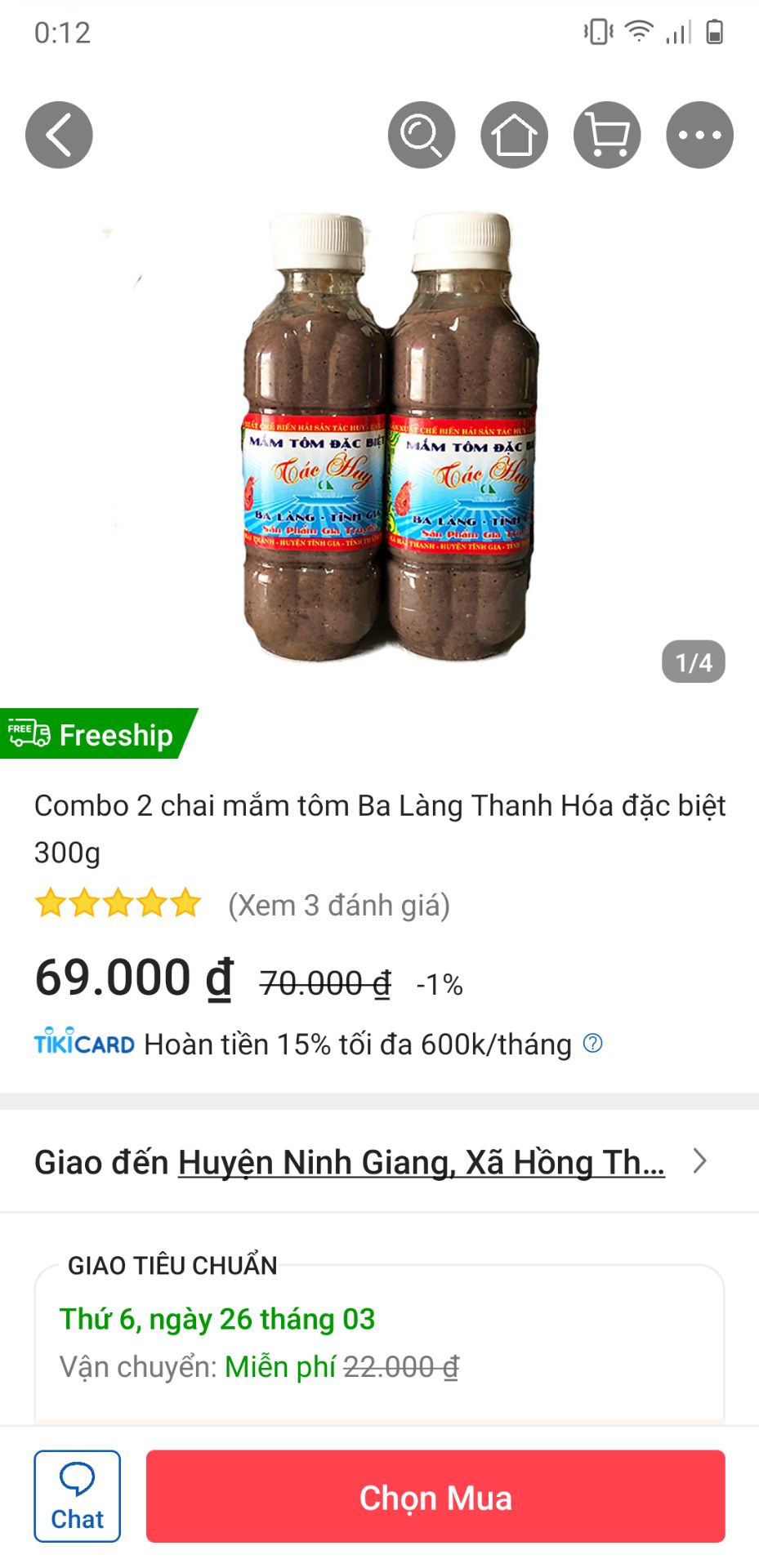Select the fifth rating star

pos(185,903)
